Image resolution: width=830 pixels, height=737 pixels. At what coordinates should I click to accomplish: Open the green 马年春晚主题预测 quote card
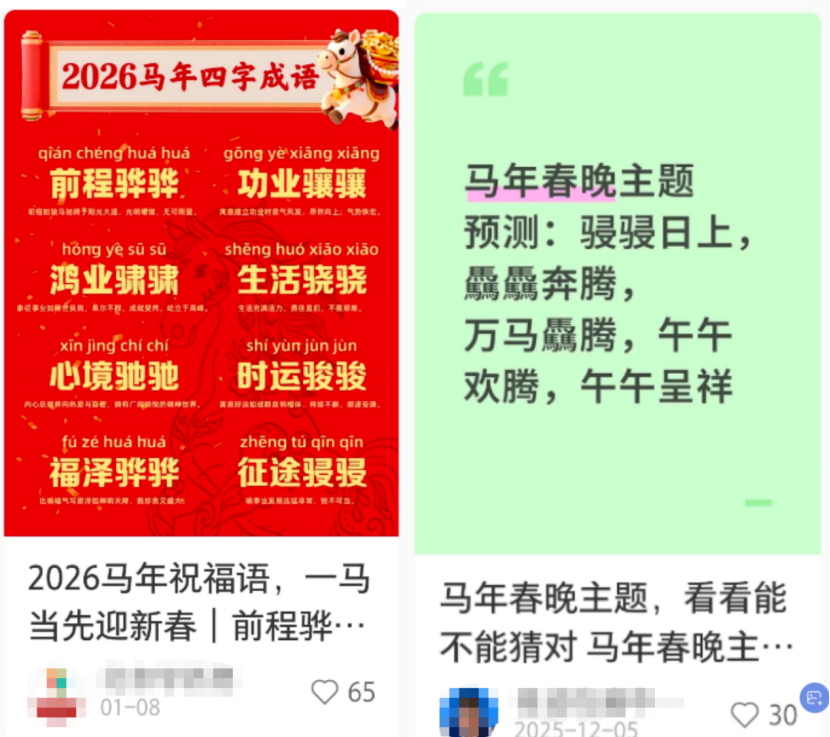(617, 285)
